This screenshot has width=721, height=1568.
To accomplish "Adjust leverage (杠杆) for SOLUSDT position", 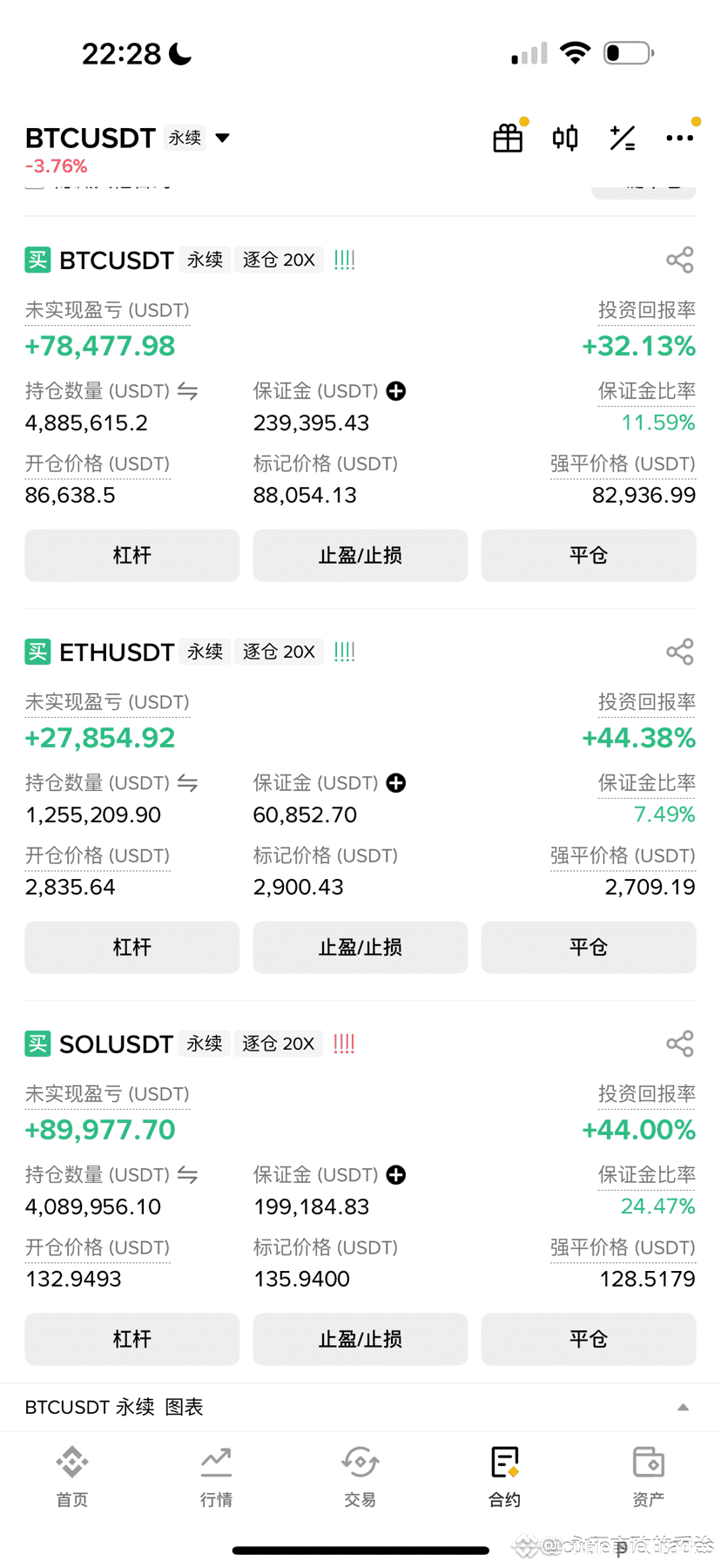I will tap(131, 1339).
